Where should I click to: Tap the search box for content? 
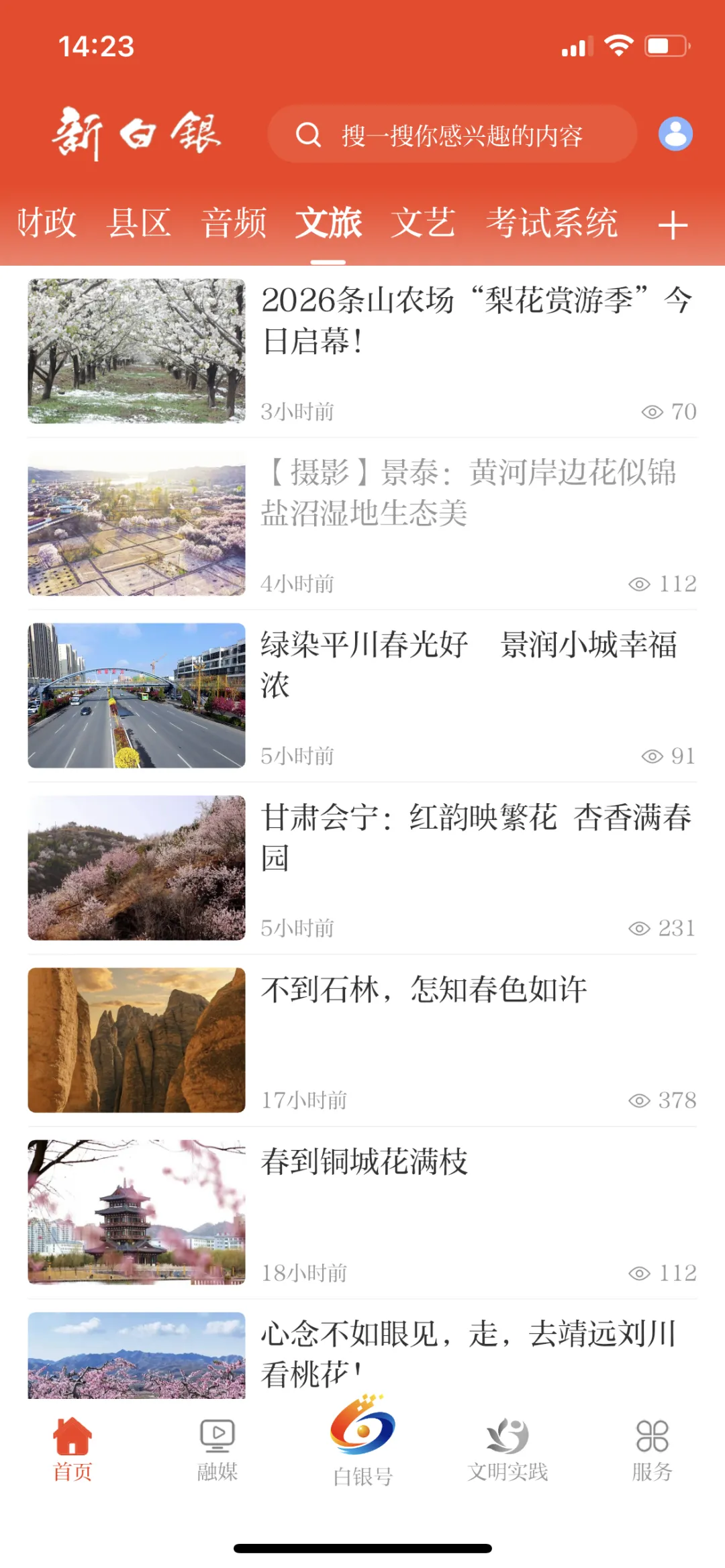tap(452, 134)
